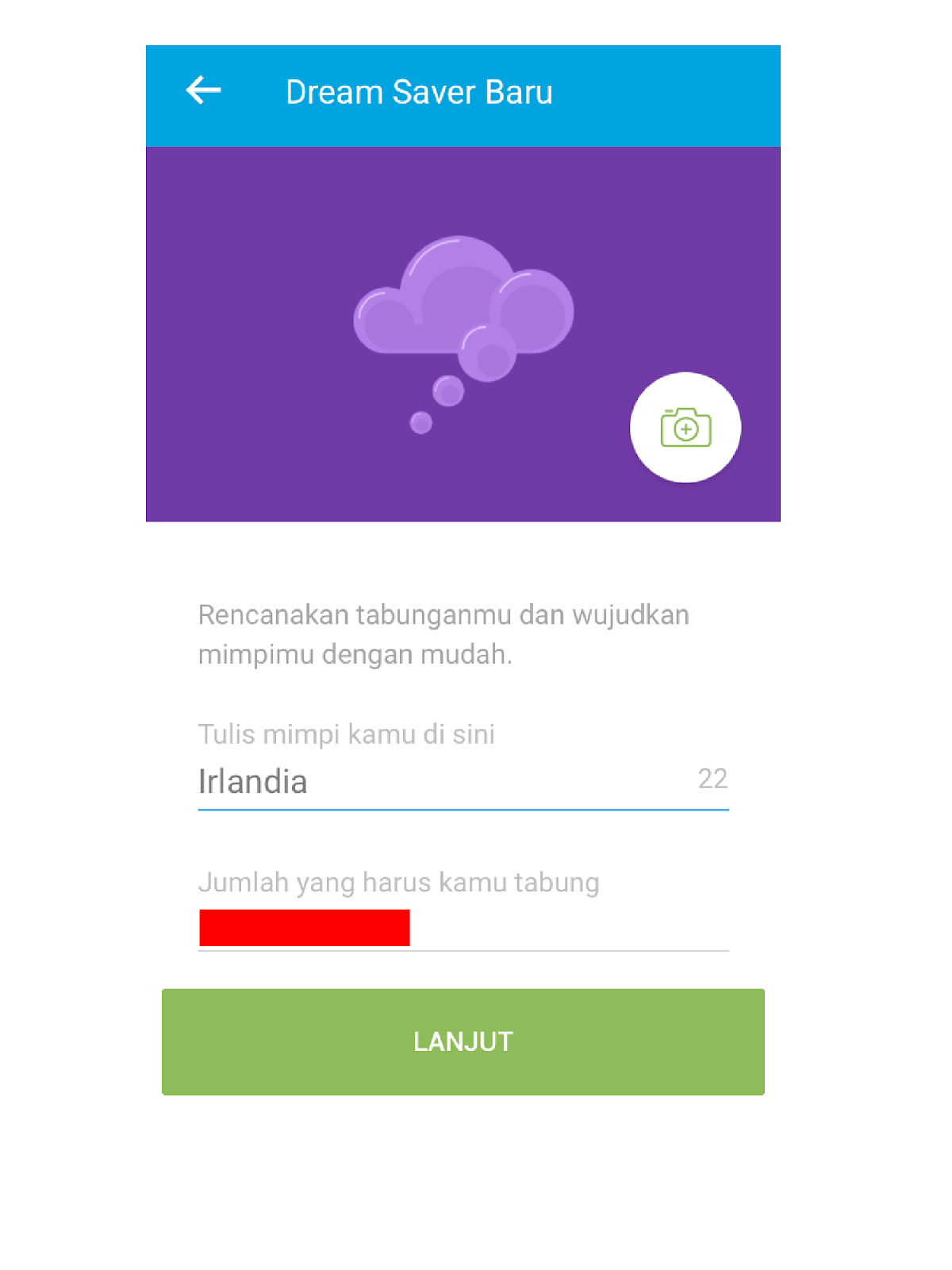
Task: Tap the savings amount input field
Action: point(463,927)
